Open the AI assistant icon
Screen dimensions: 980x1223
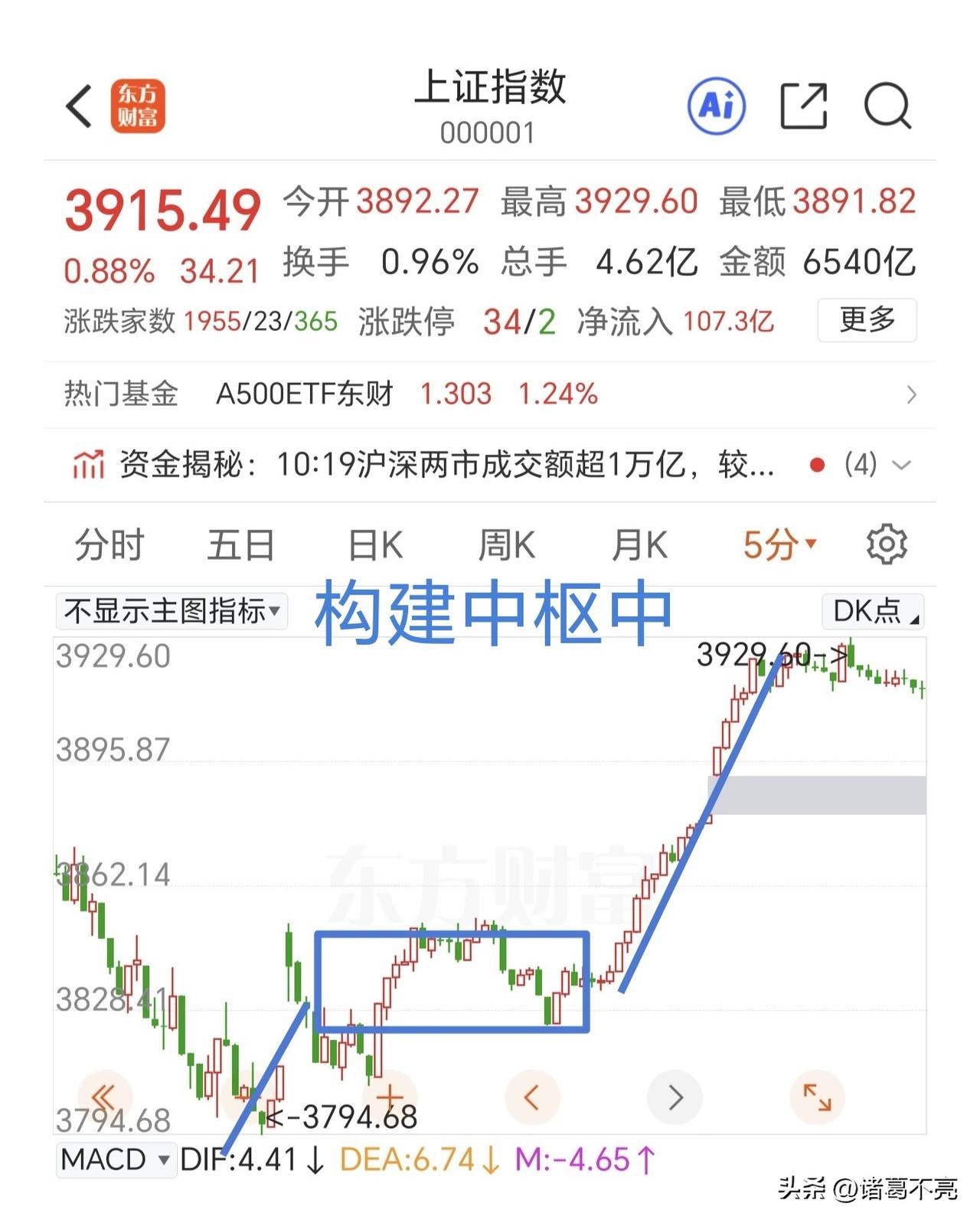click(x=718, y=106)
